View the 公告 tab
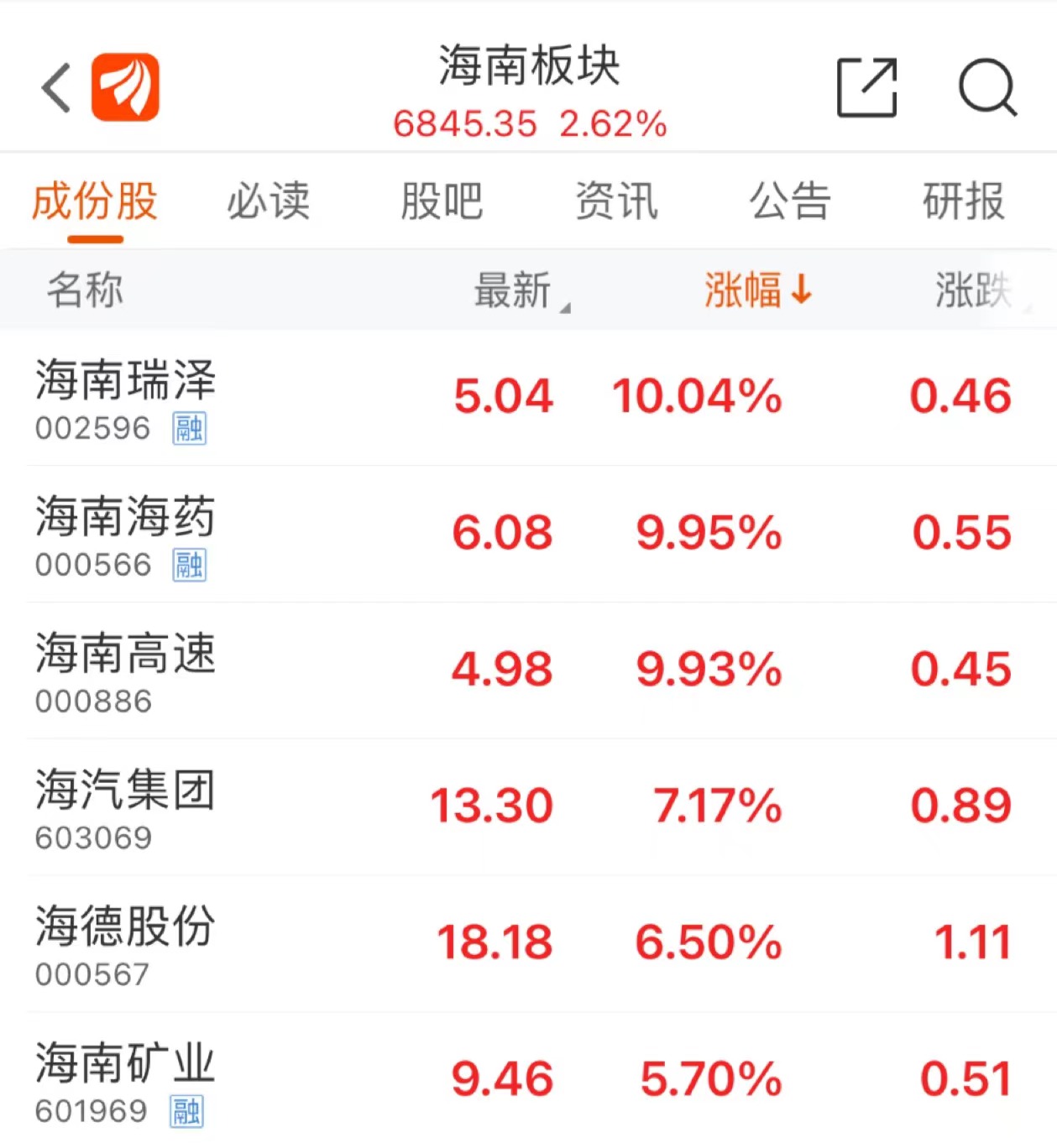Image resolution: width=1057 pixels, height=1148 pixels. (x=790, y=201)
